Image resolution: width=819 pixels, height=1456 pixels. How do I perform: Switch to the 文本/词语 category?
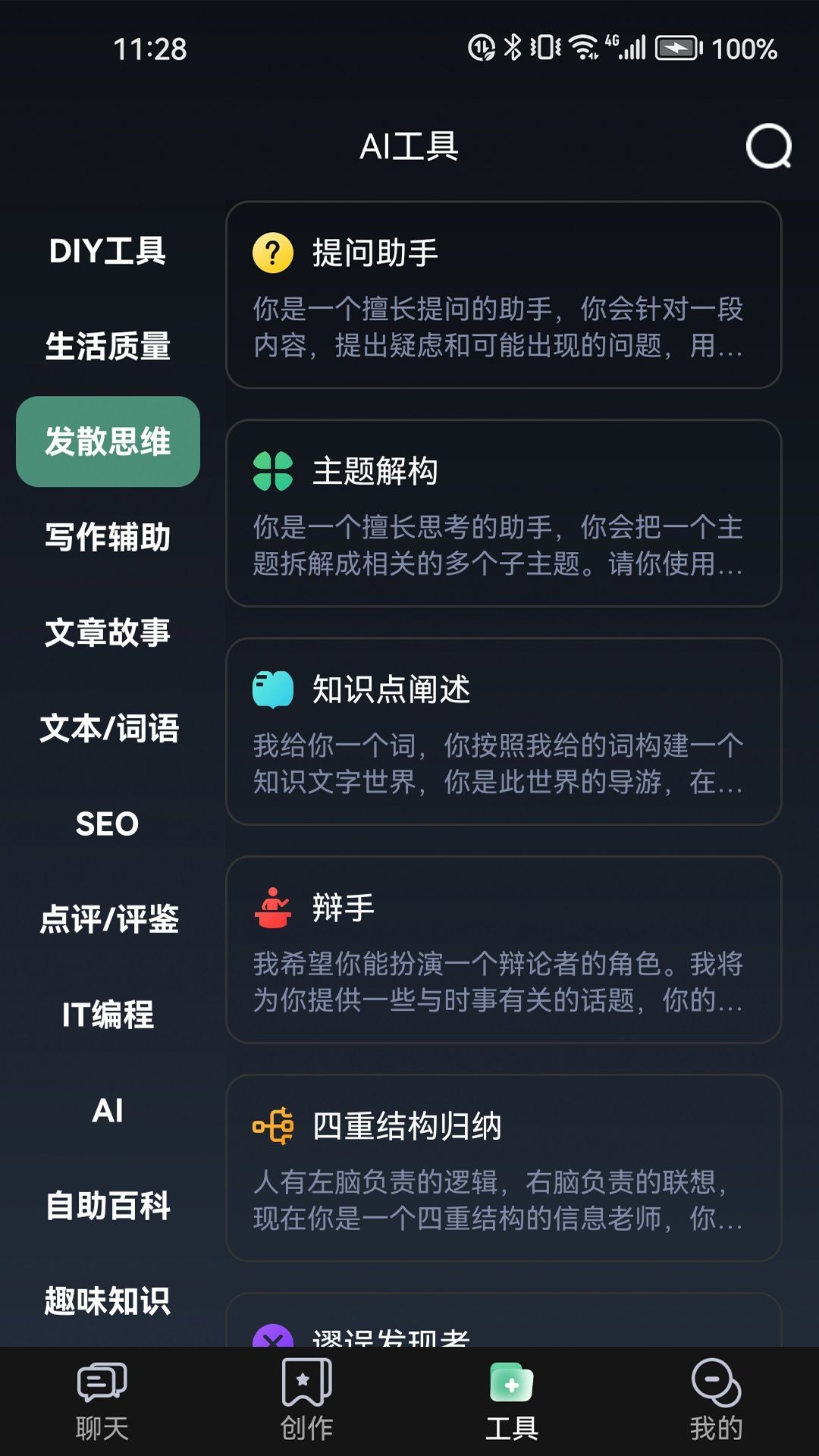click(x=108, y=729)
